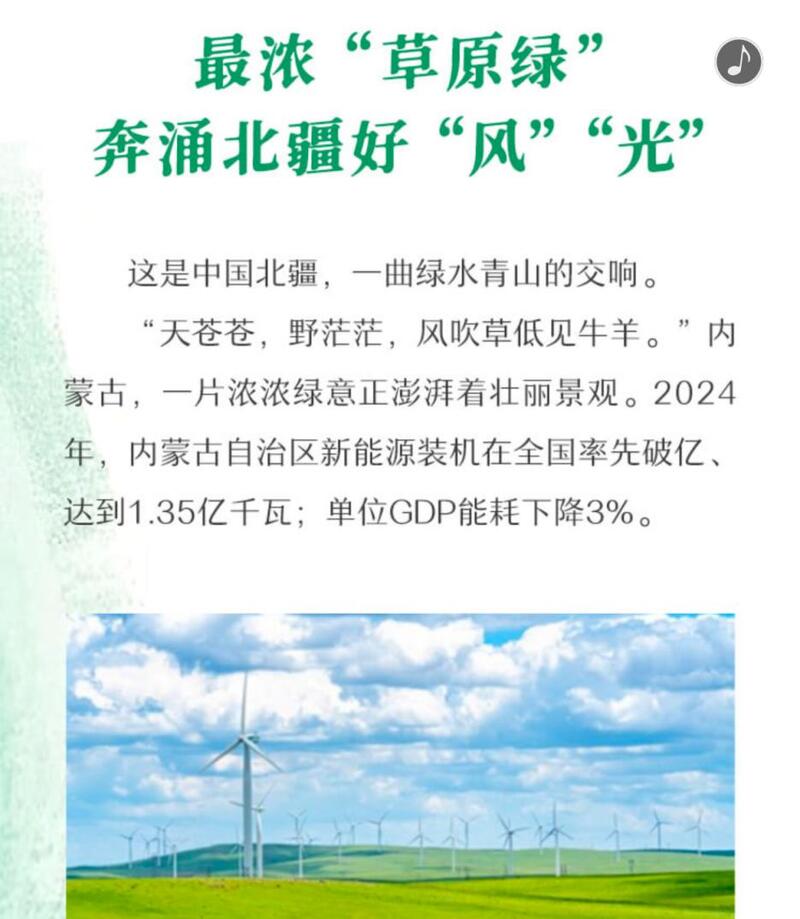This screenshot has width=800, height=919.
Task: Toggle the background music note icon
Action: [738, 62]
